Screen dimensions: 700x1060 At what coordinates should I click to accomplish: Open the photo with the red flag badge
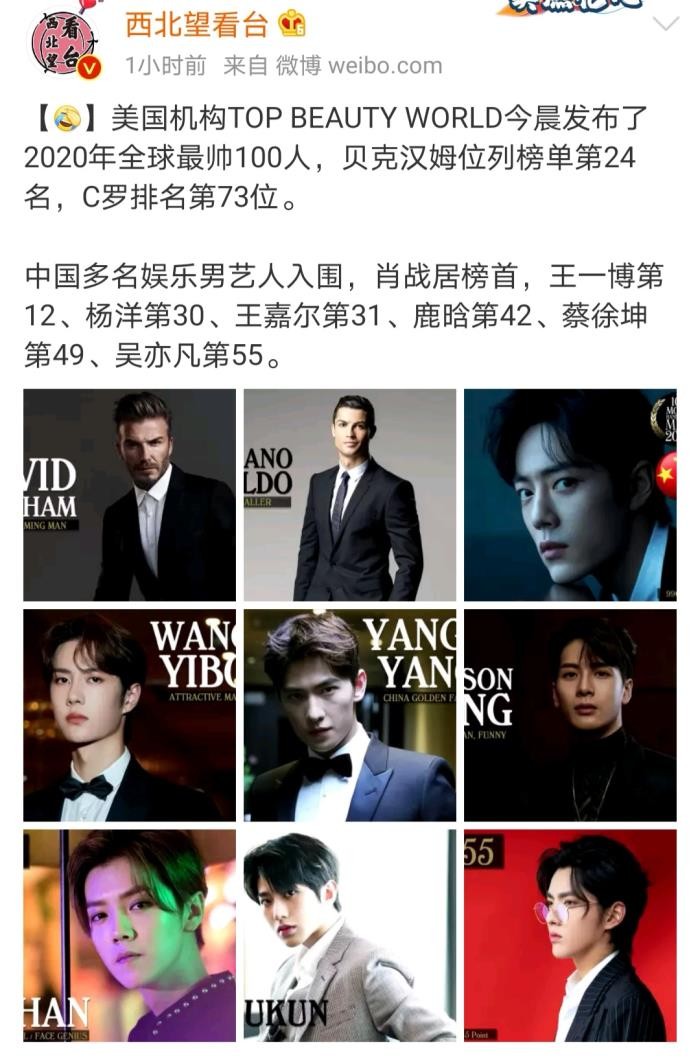[570, 495]
